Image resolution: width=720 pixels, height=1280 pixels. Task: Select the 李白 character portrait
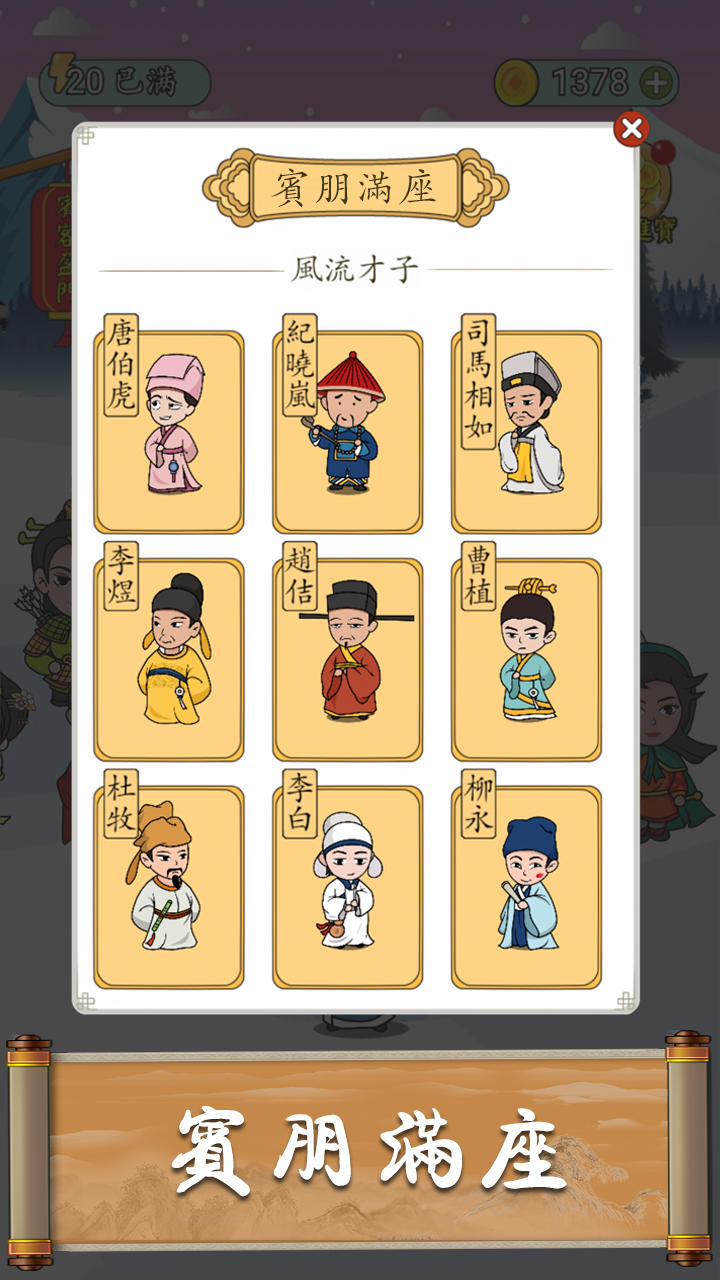(353, 880)
